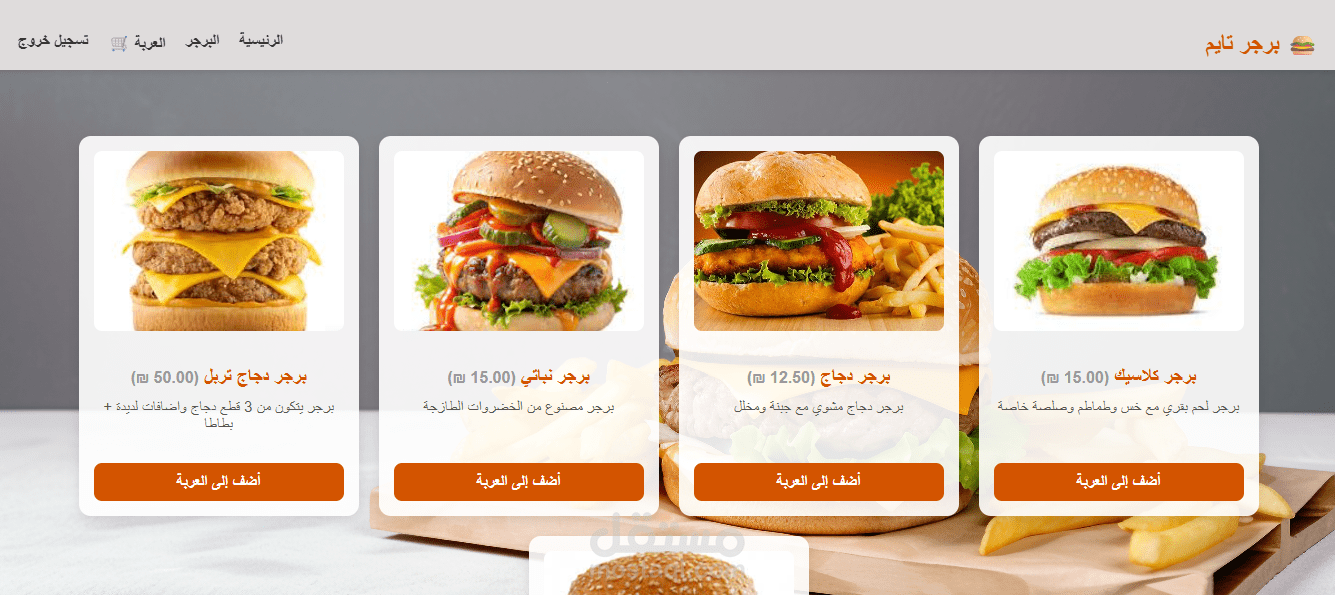Go to the البرجر menu page
This screenshot has width=1335, height=595.
coord(202,41)
